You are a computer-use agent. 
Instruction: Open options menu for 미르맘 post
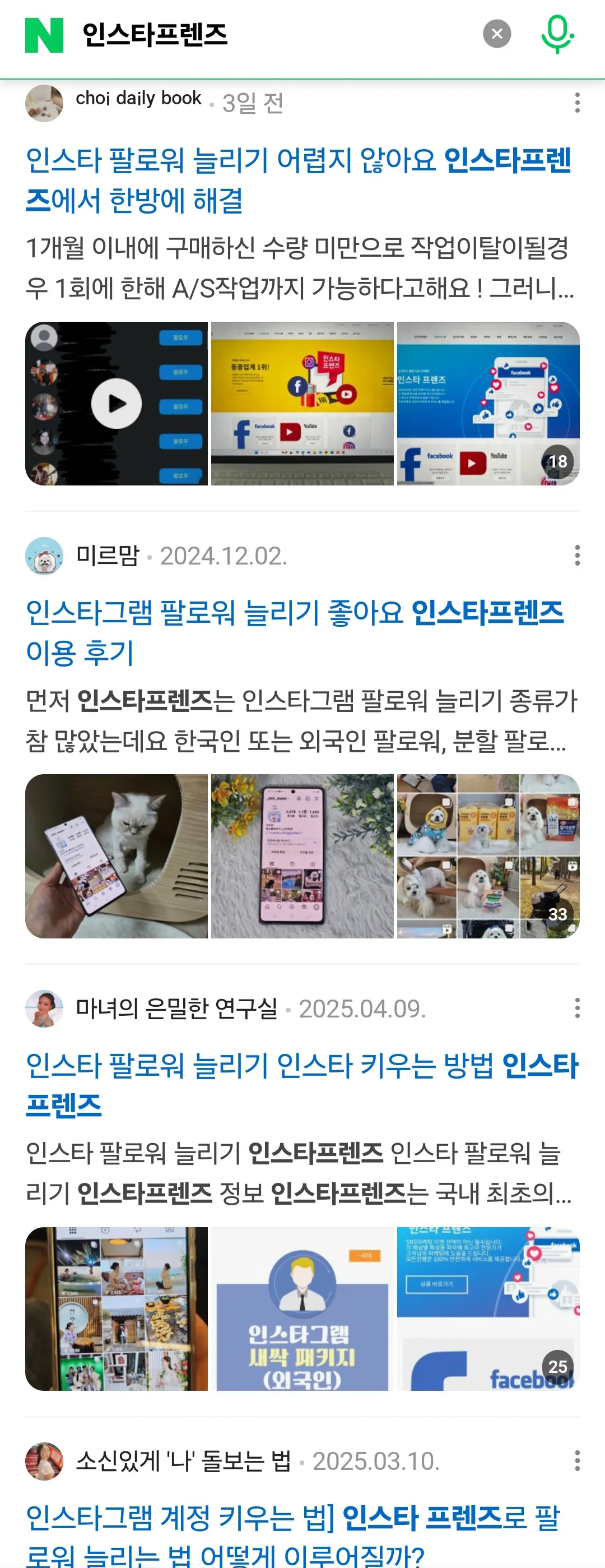pos(576,555)
